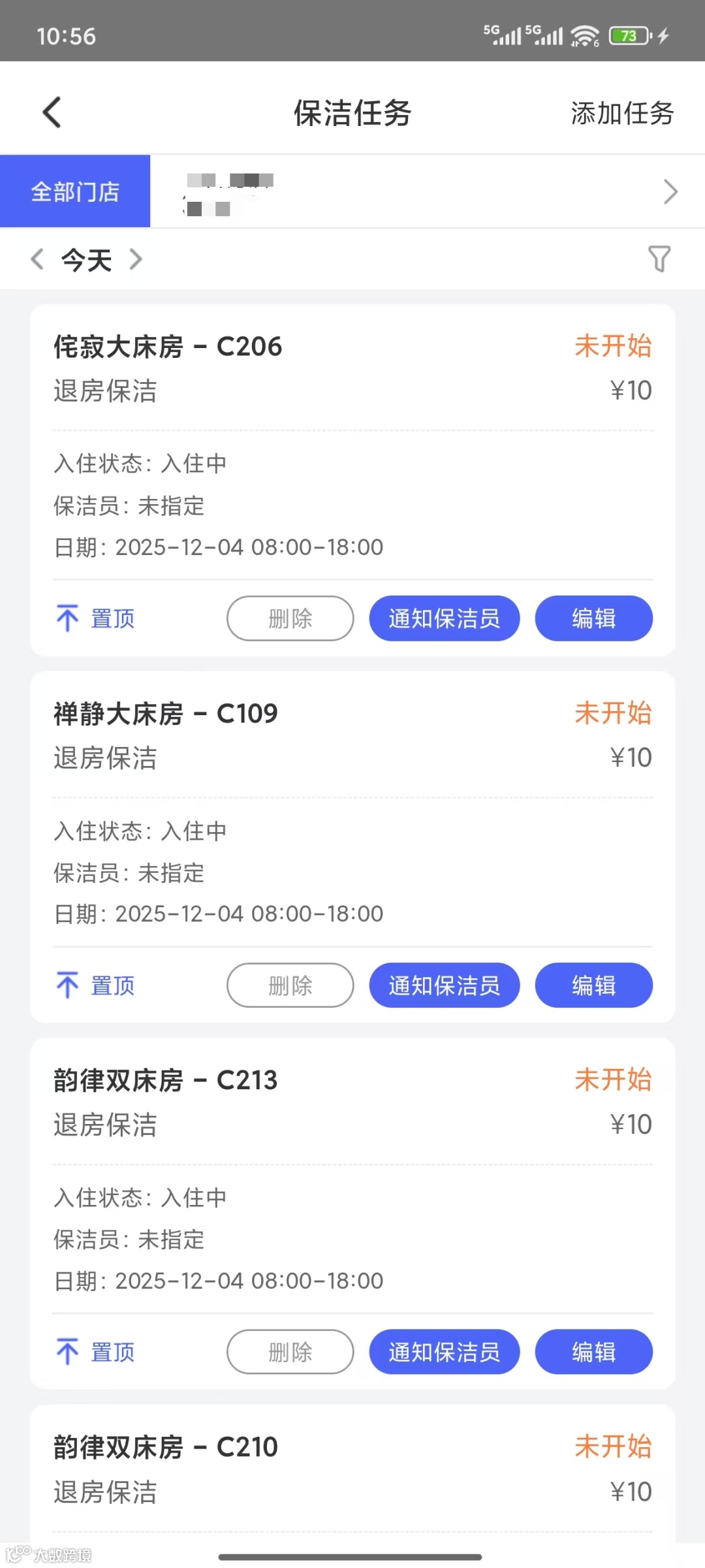Pin the C206 task with 置顶
This screenshot has width=705, height=1568.
(x=95, y=618)
